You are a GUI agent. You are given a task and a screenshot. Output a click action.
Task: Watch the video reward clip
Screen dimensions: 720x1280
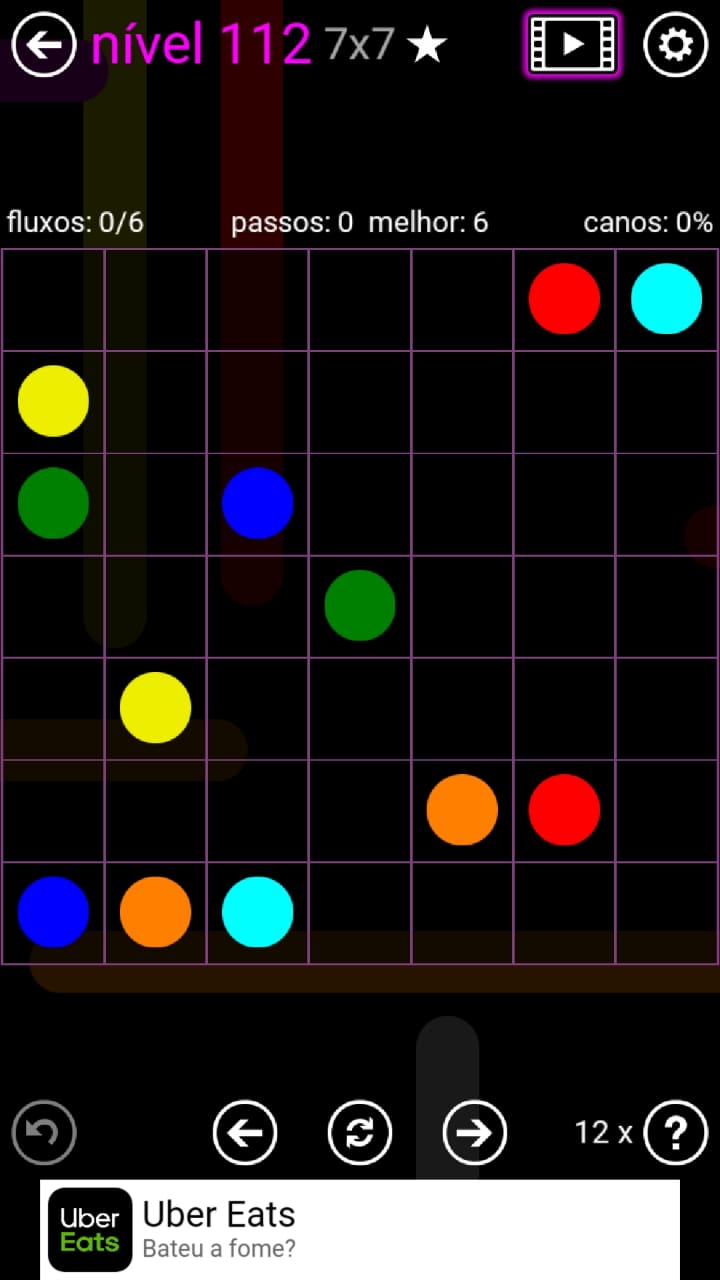click(572, 45)
